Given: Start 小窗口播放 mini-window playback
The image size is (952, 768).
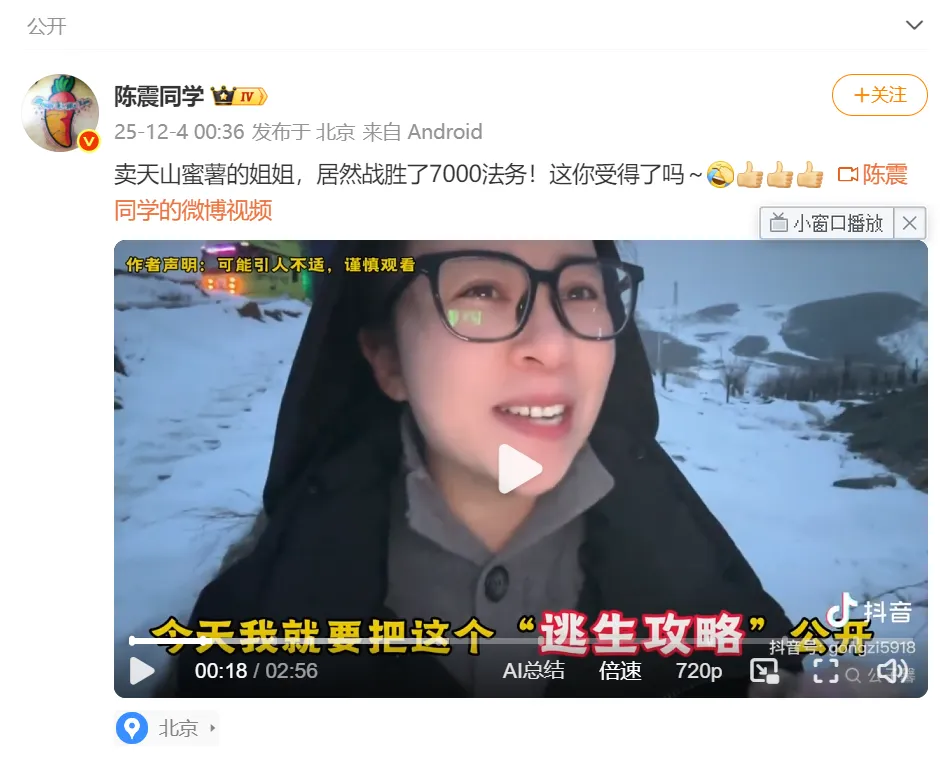Looking at the screenshot, I should click(x=827, y=223).
